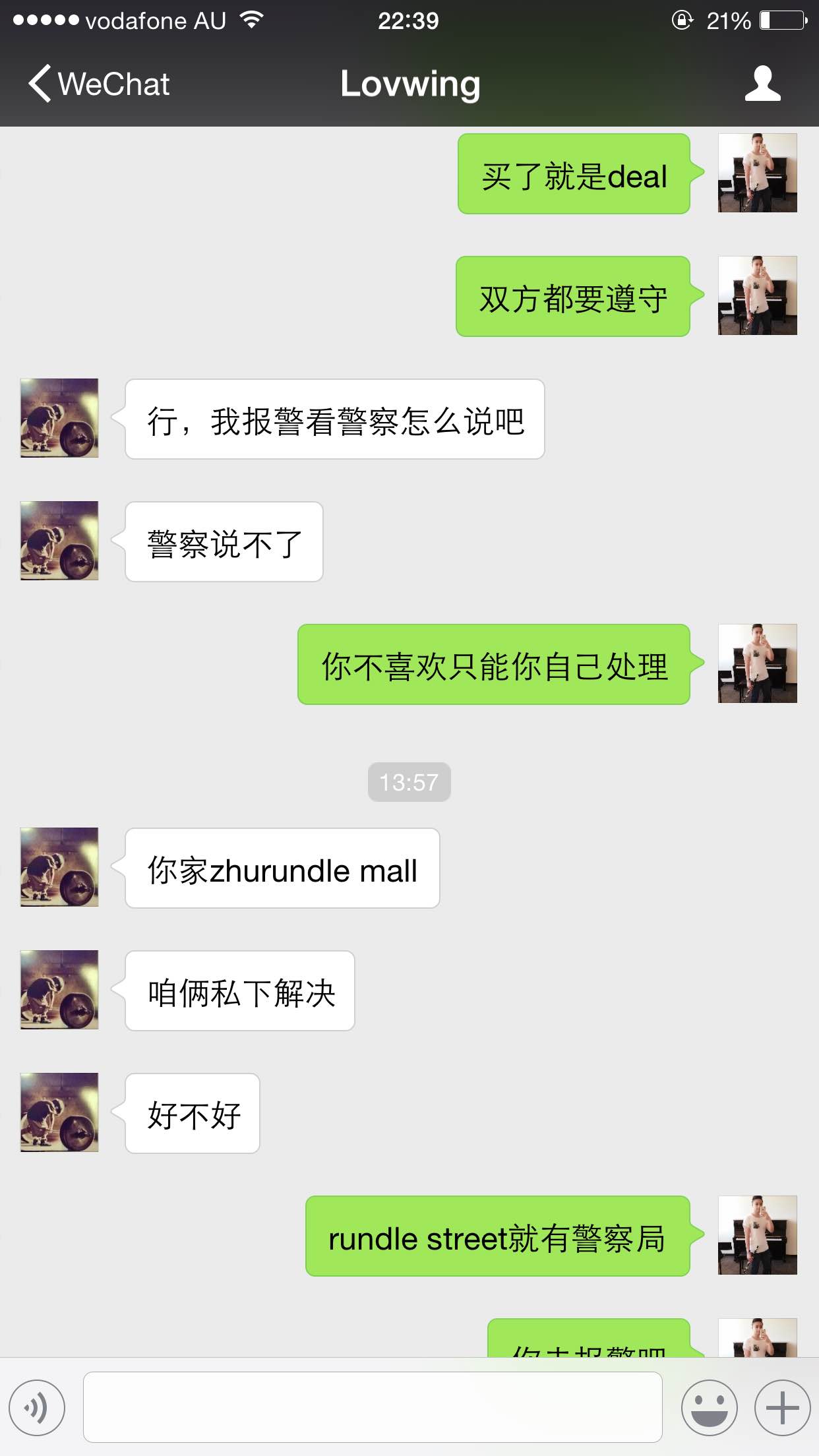The width and height of the screenshot is (819, 1456).
Task: Open sender avatar beside "双方都要遵守"
Action: [757, 295]
